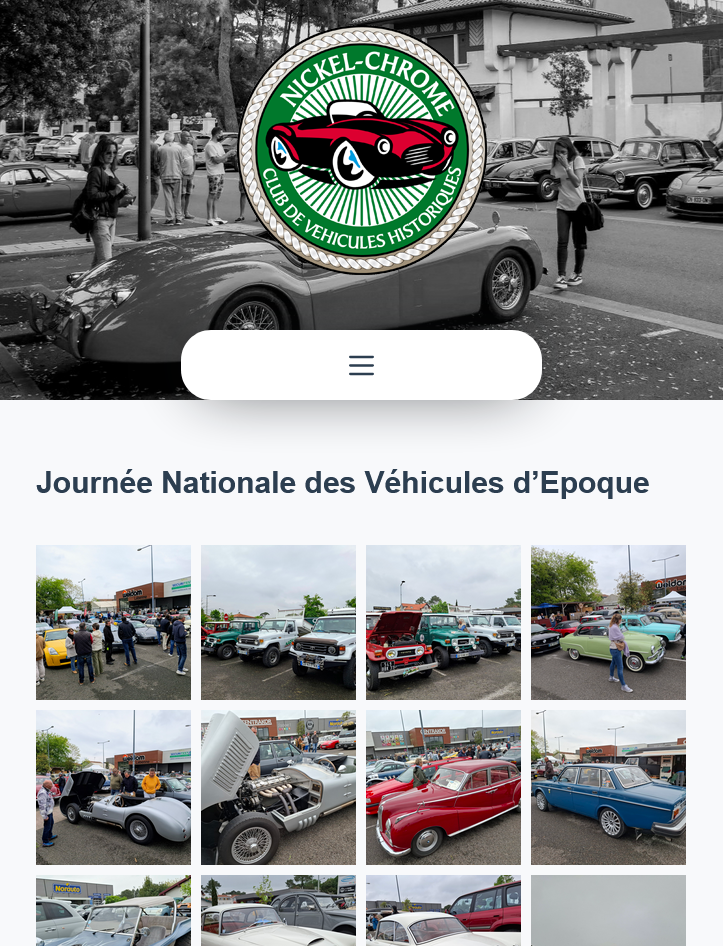Open photo of silver roadster with crowd
Image resolution: width=723 pixels, height=946 pixels.
[x=113, y=787]
